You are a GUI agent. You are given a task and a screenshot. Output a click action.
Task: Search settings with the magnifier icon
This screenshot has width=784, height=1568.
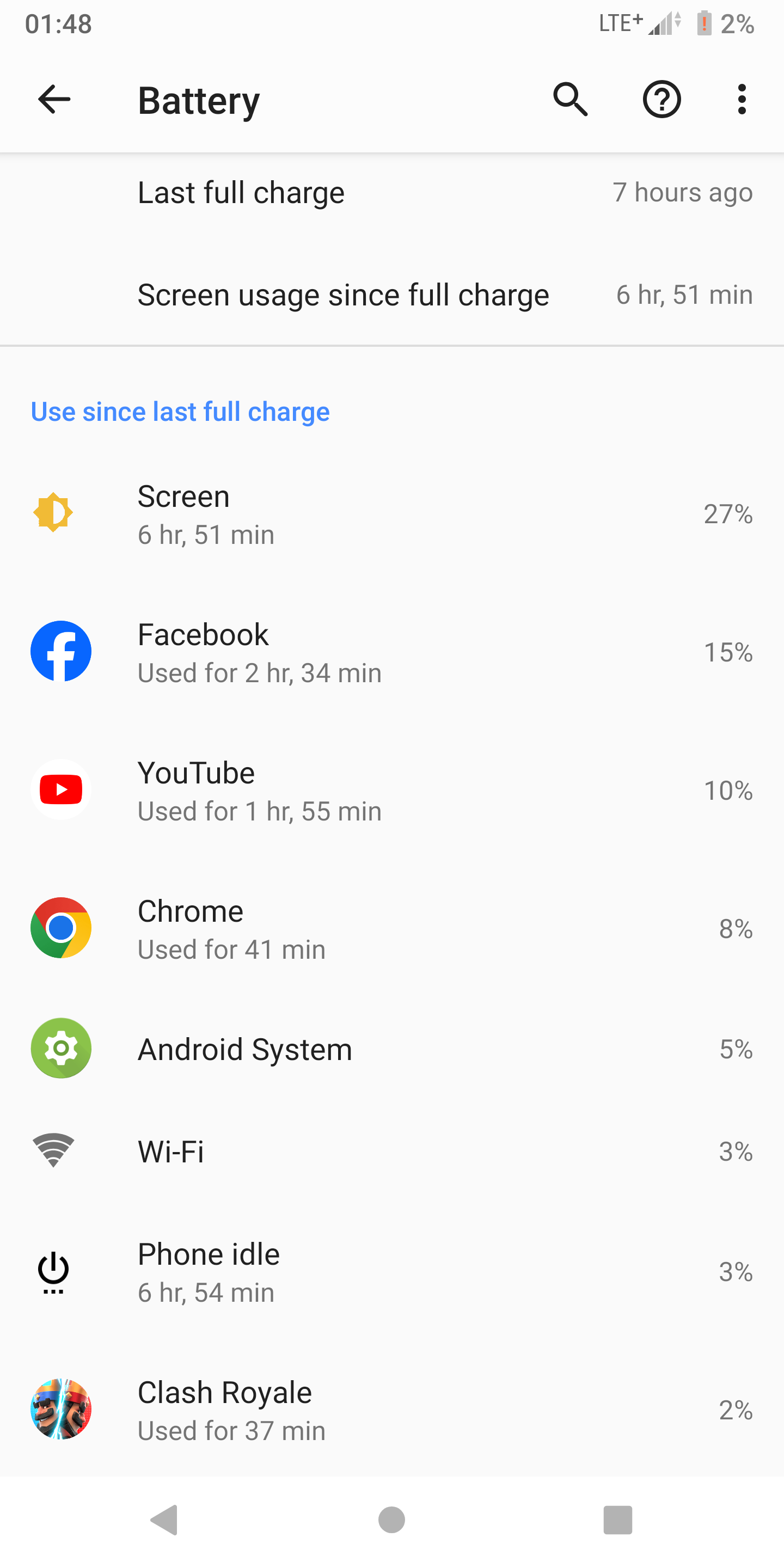571,100
